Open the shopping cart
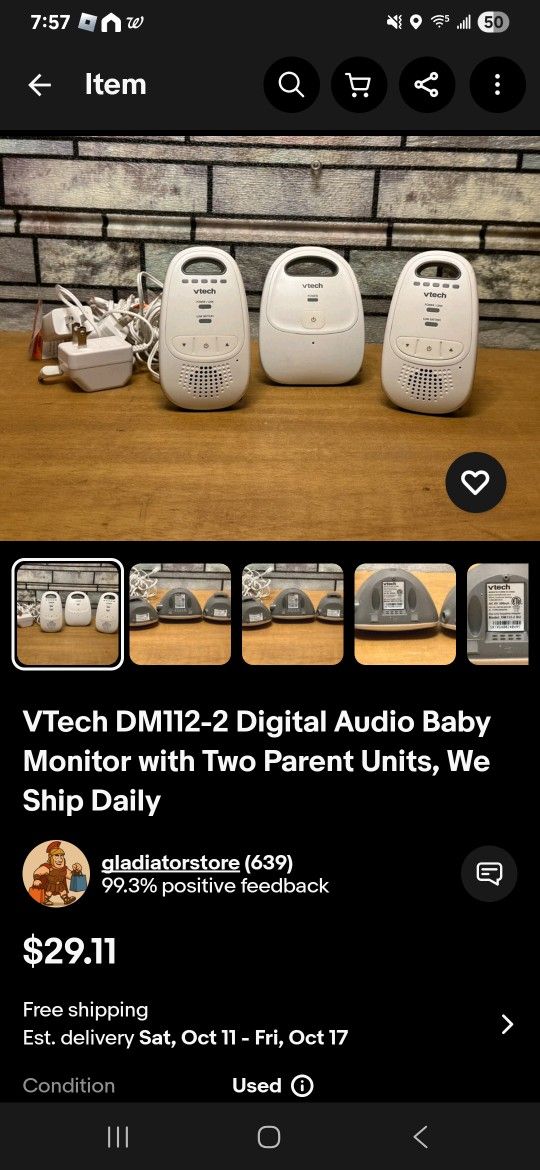This screenshot has height=1170, width=540. point(359,85)
